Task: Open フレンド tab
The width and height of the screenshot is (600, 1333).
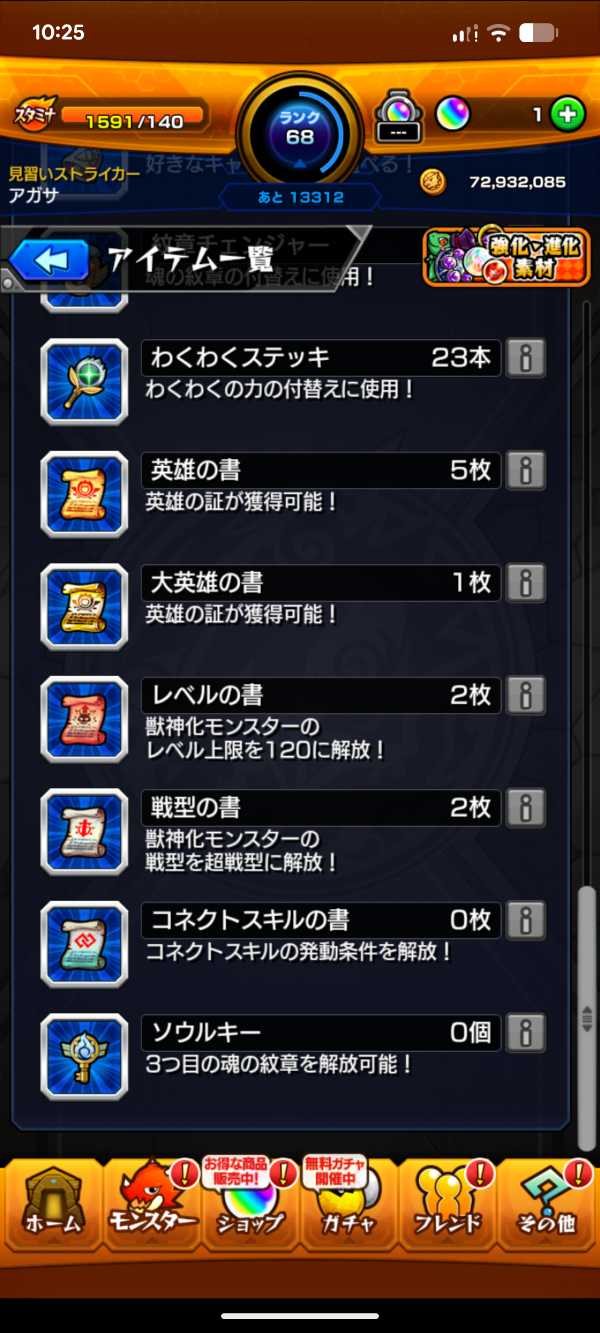Action: point(447,1206)
